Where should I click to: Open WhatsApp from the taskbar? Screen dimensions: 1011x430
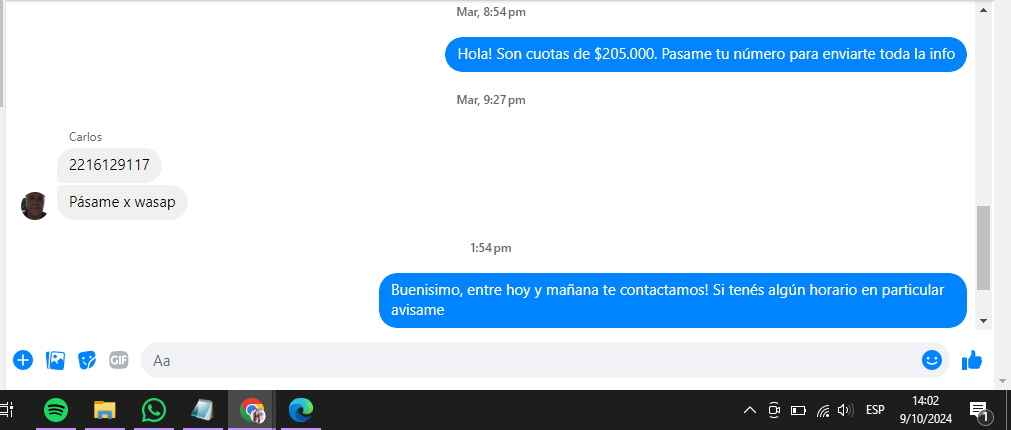[154, 410]
